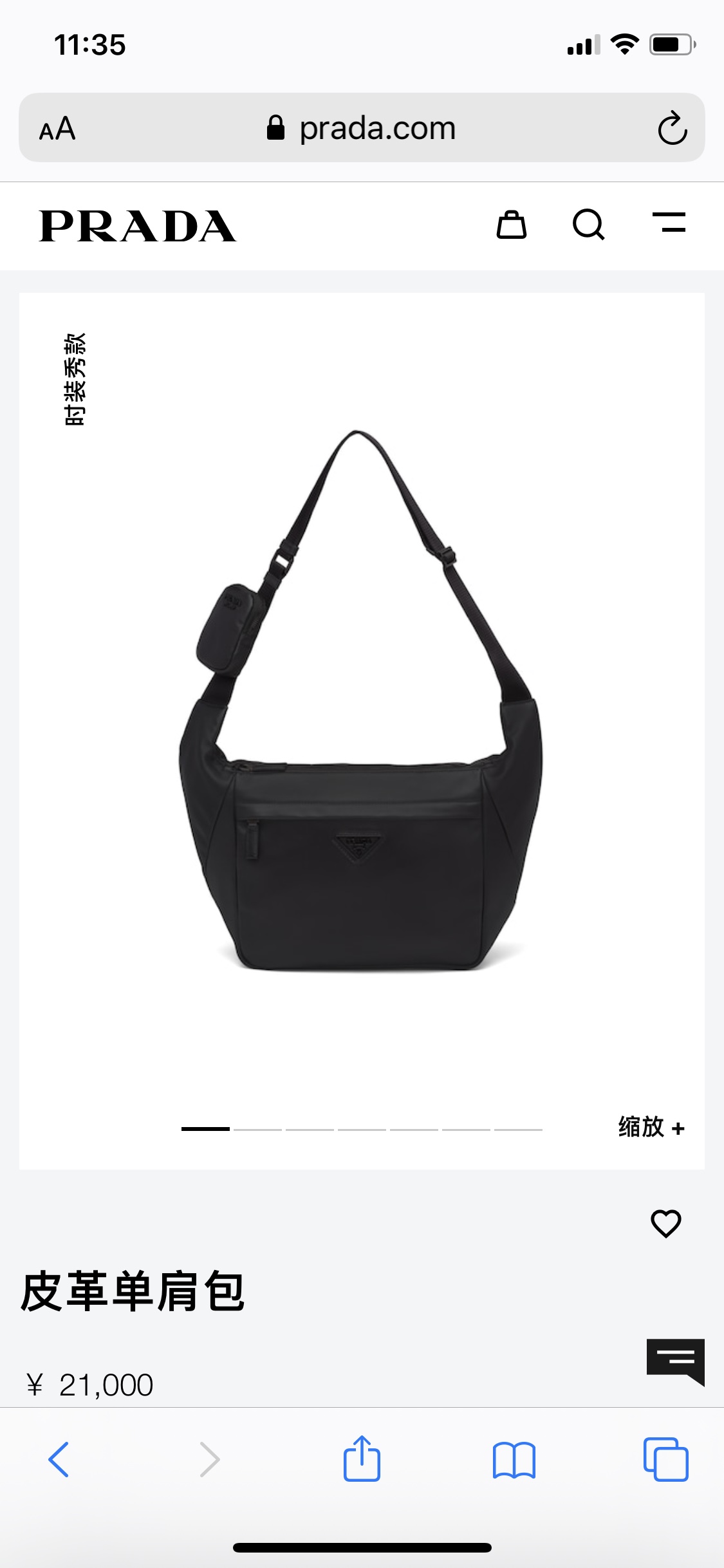The width and height of the screenshot is (724, 1568).
Task: Add bag to wishlist heart
Action: tap(665, 1223)
